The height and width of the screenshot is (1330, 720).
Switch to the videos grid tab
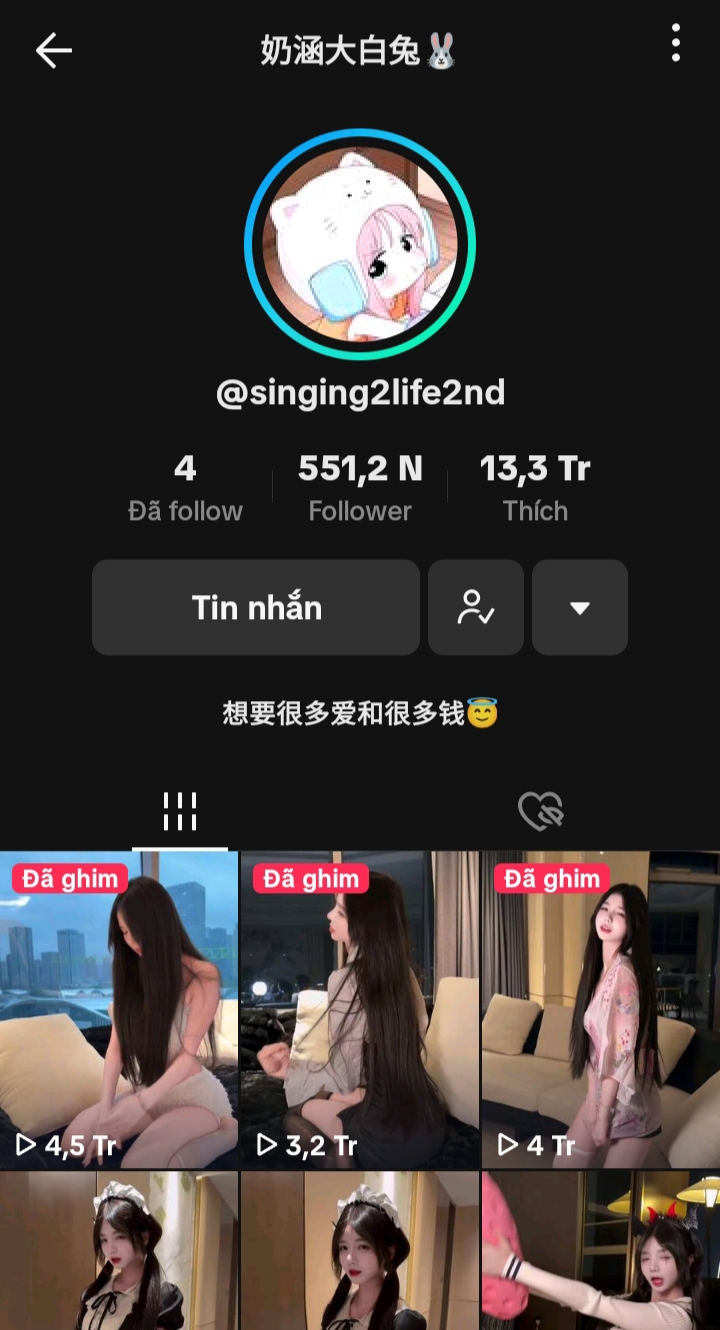pos(180,812)
